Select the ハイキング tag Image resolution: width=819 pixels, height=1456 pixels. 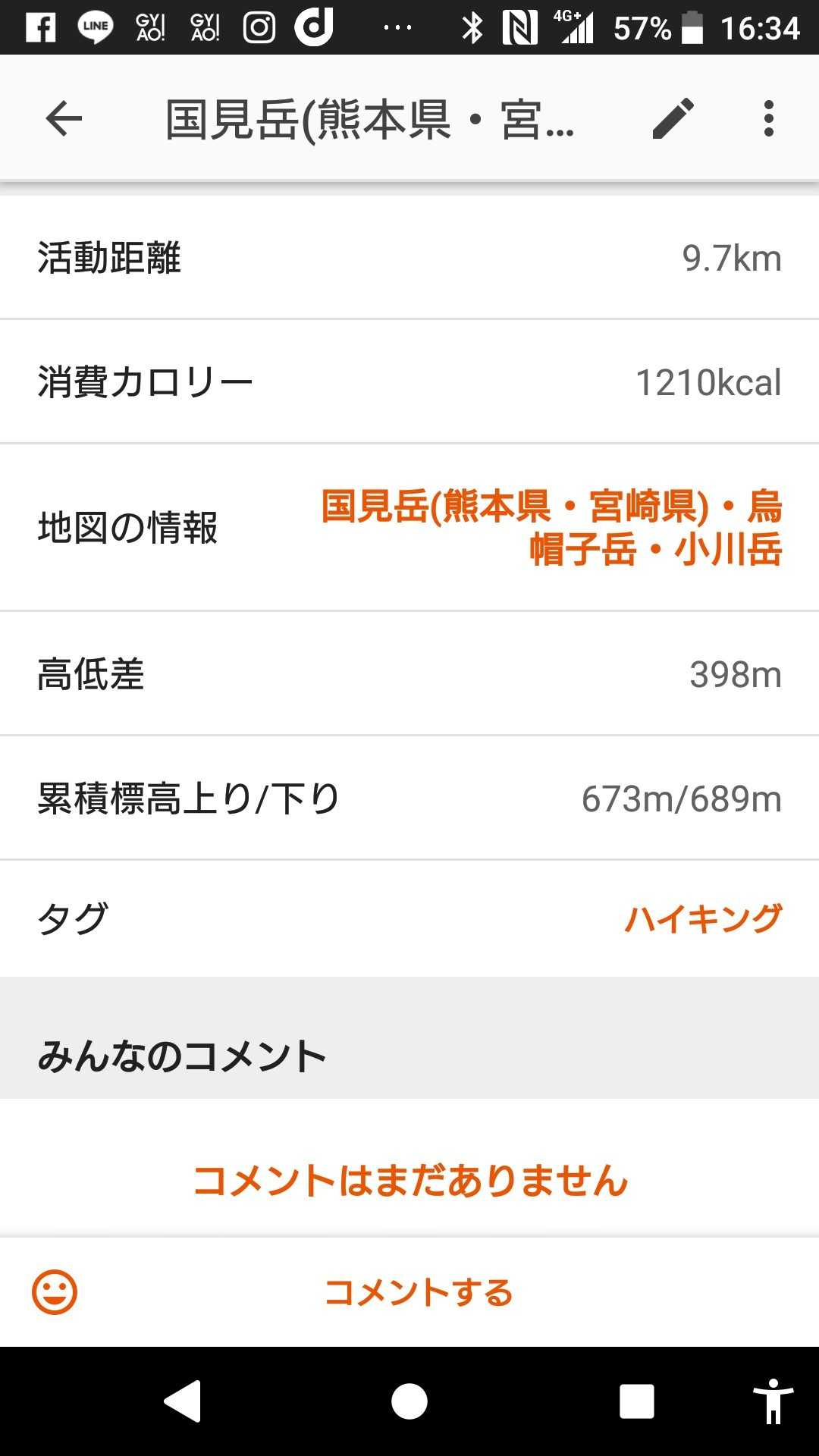pos(702,919)
